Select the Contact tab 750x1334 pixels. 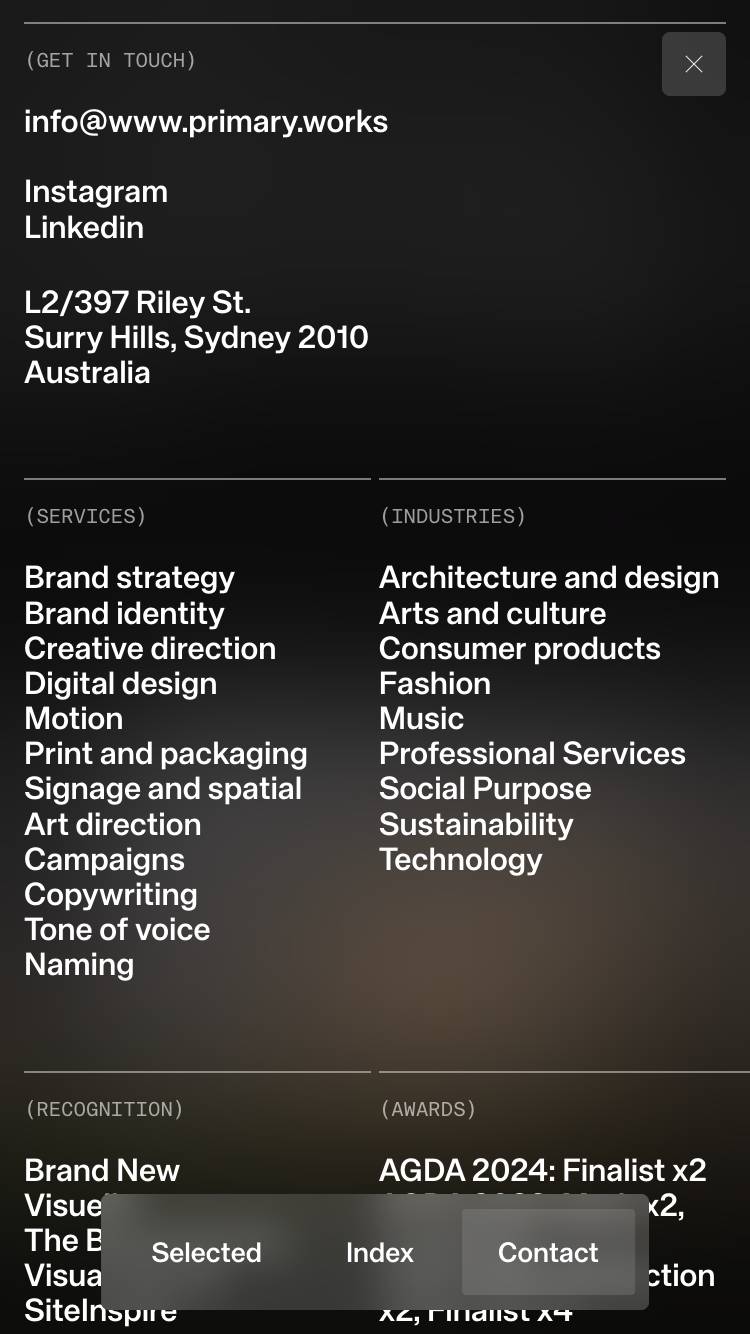coord(548,1252)
